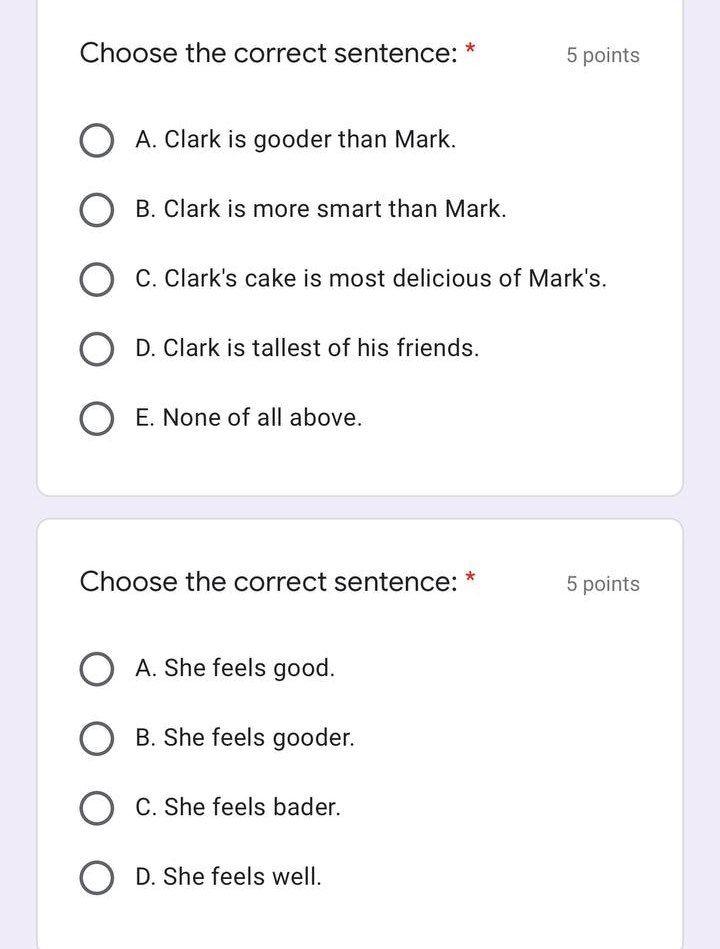Choose "None of all above" option
The width and height of the screenshot is (720, 949).
(x=95, y=419)
